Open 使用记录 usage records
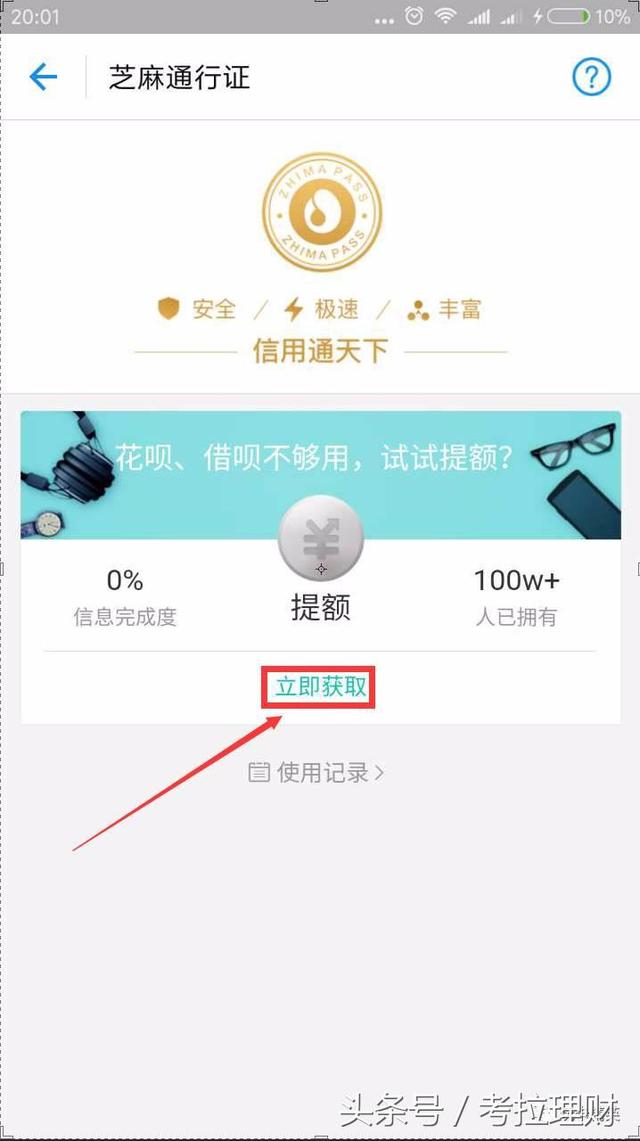This screenshot has width=640, height=1141. coord(316,772)
